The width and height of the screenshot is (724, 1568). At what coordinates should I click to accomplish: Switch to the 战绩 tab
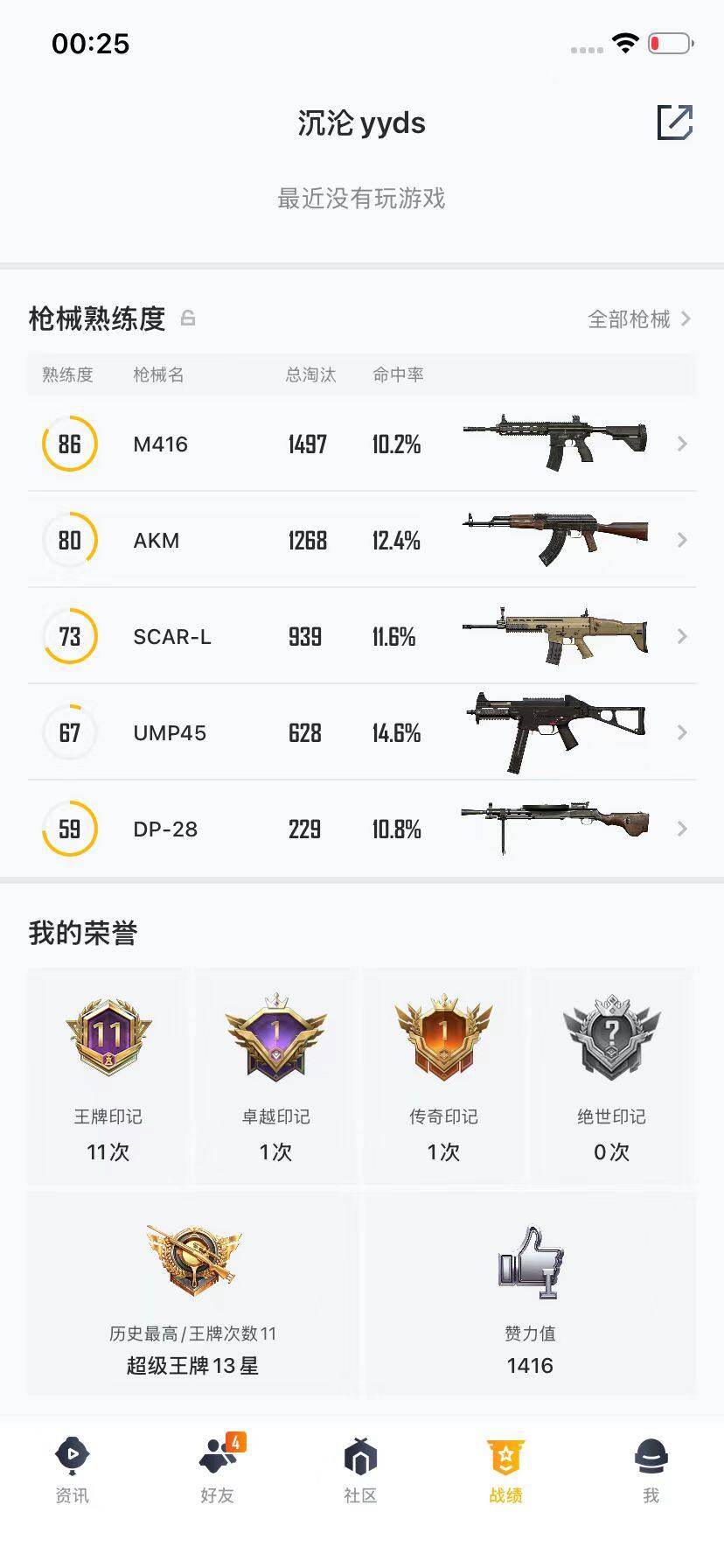[x=505, y=1455]
